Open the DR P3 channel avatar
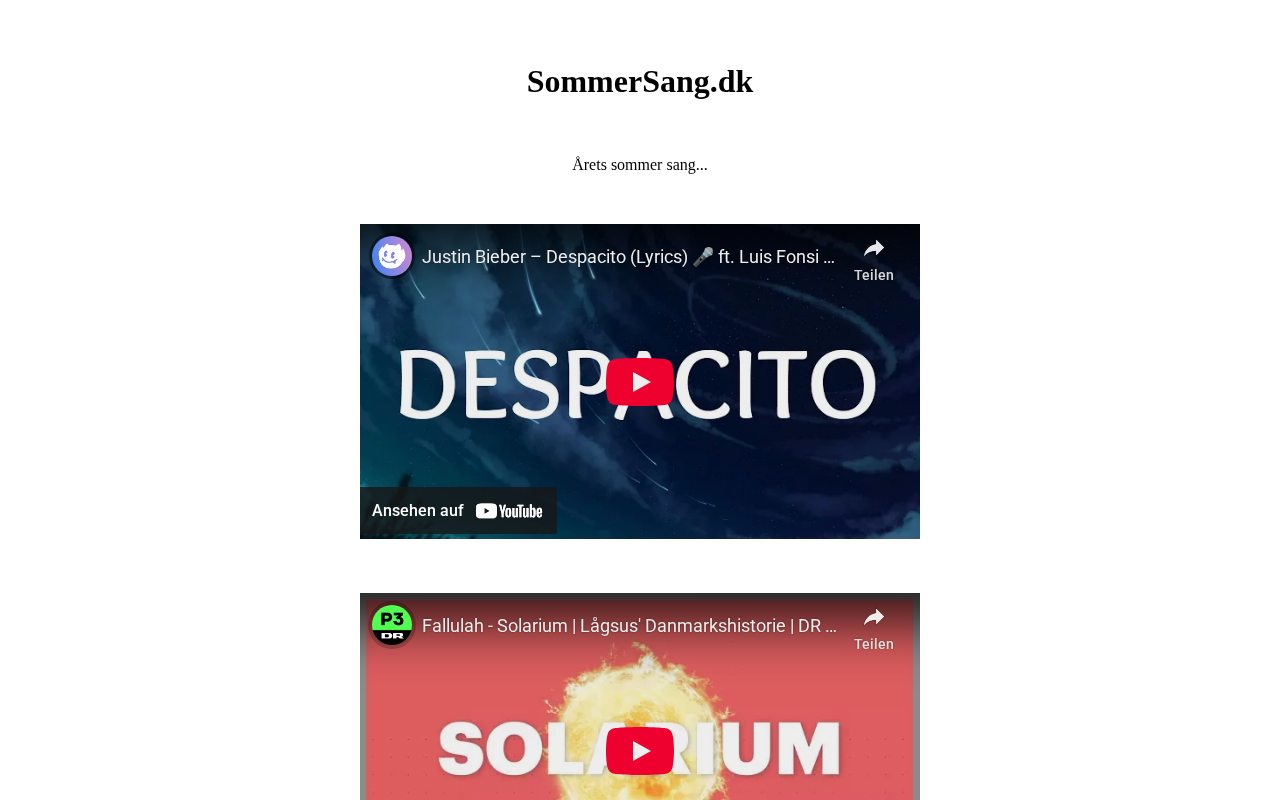 [x=392, y=625]
